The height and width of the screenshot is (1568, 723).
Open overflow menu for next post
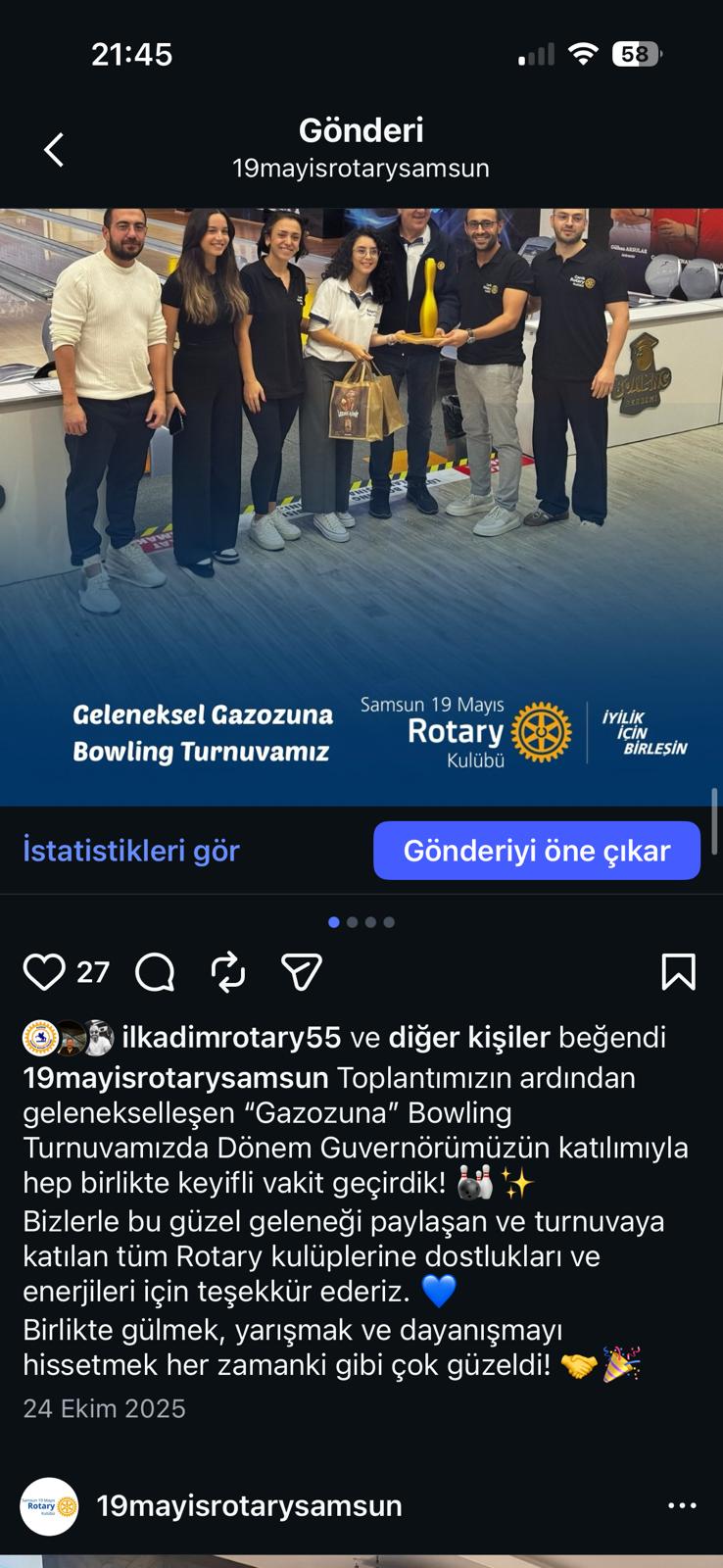(682, 1506)
